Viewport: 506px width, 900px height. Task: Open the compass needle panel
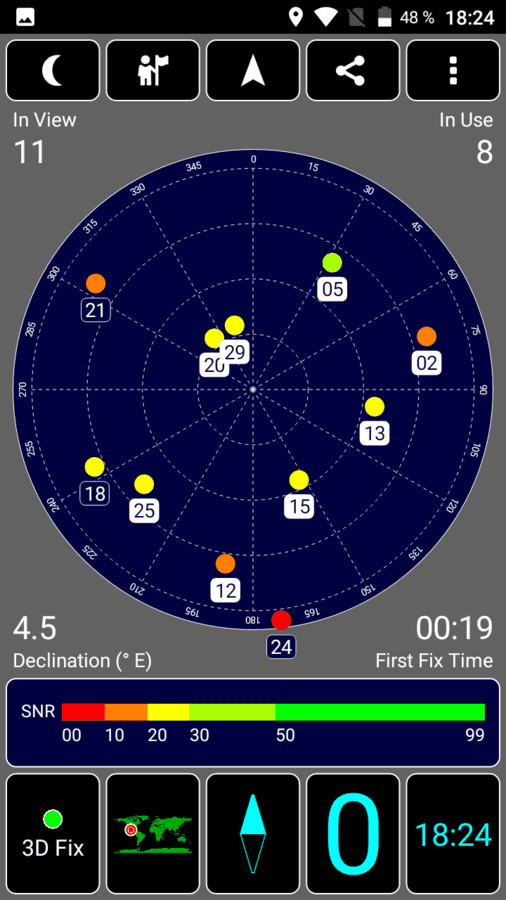(x=253, y=833)
